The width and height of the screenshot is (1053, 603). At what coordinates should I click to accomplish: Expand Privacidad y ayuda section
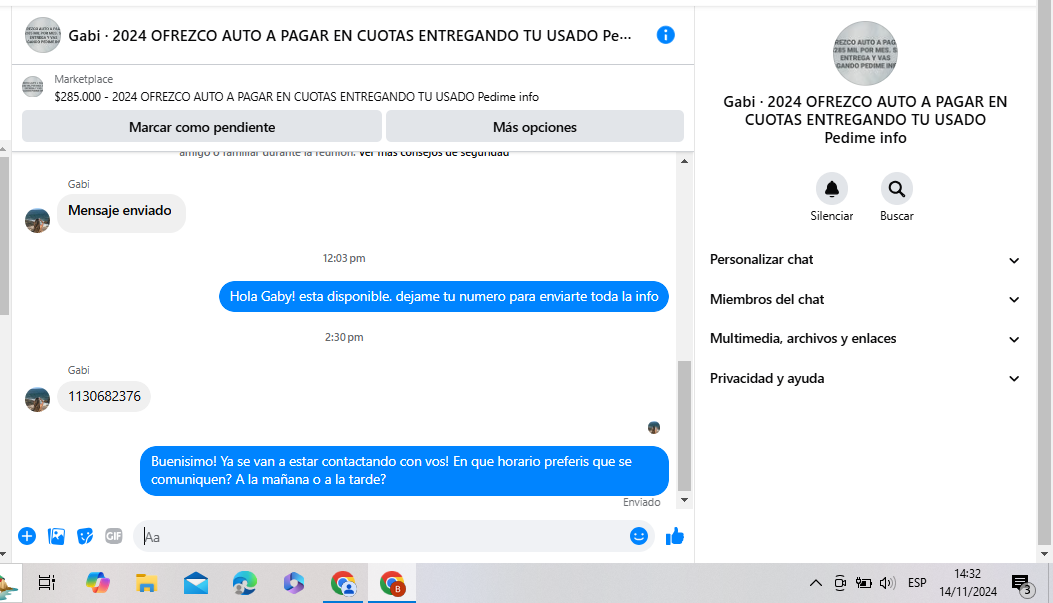click(864, 379)
